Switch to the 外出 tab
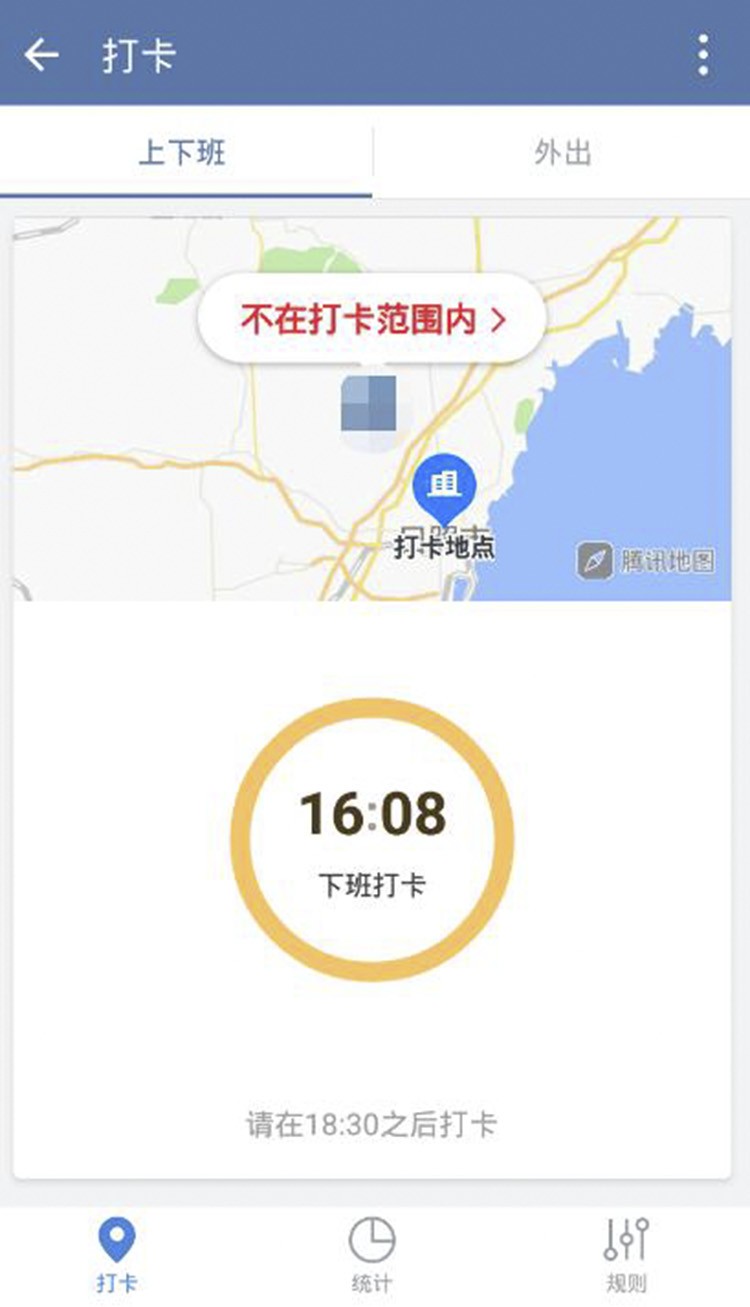This screenshot has height=1307, width=750. (562, 153)
